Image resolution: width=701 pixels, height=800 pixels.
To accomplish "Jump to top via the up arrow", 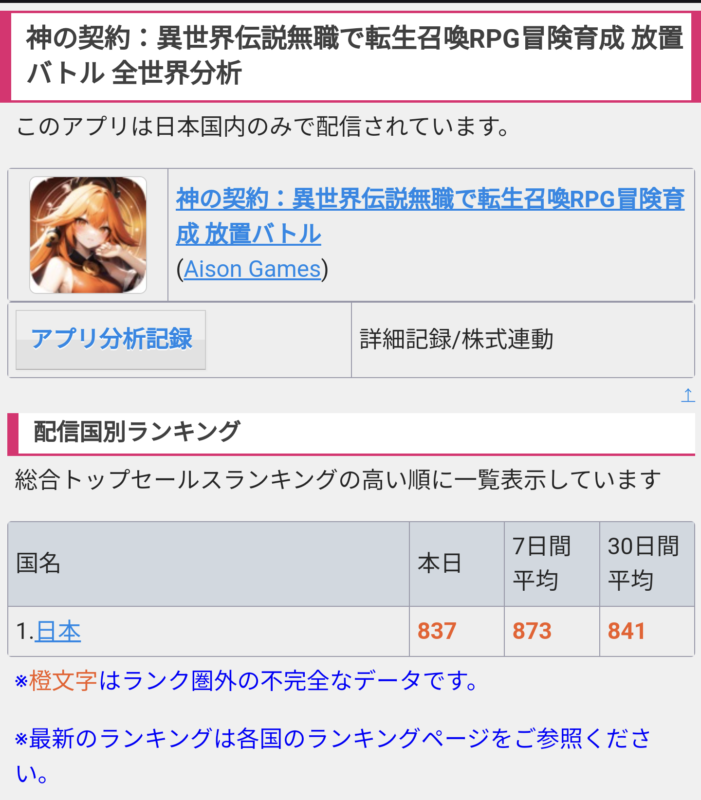I will point(687,395).
